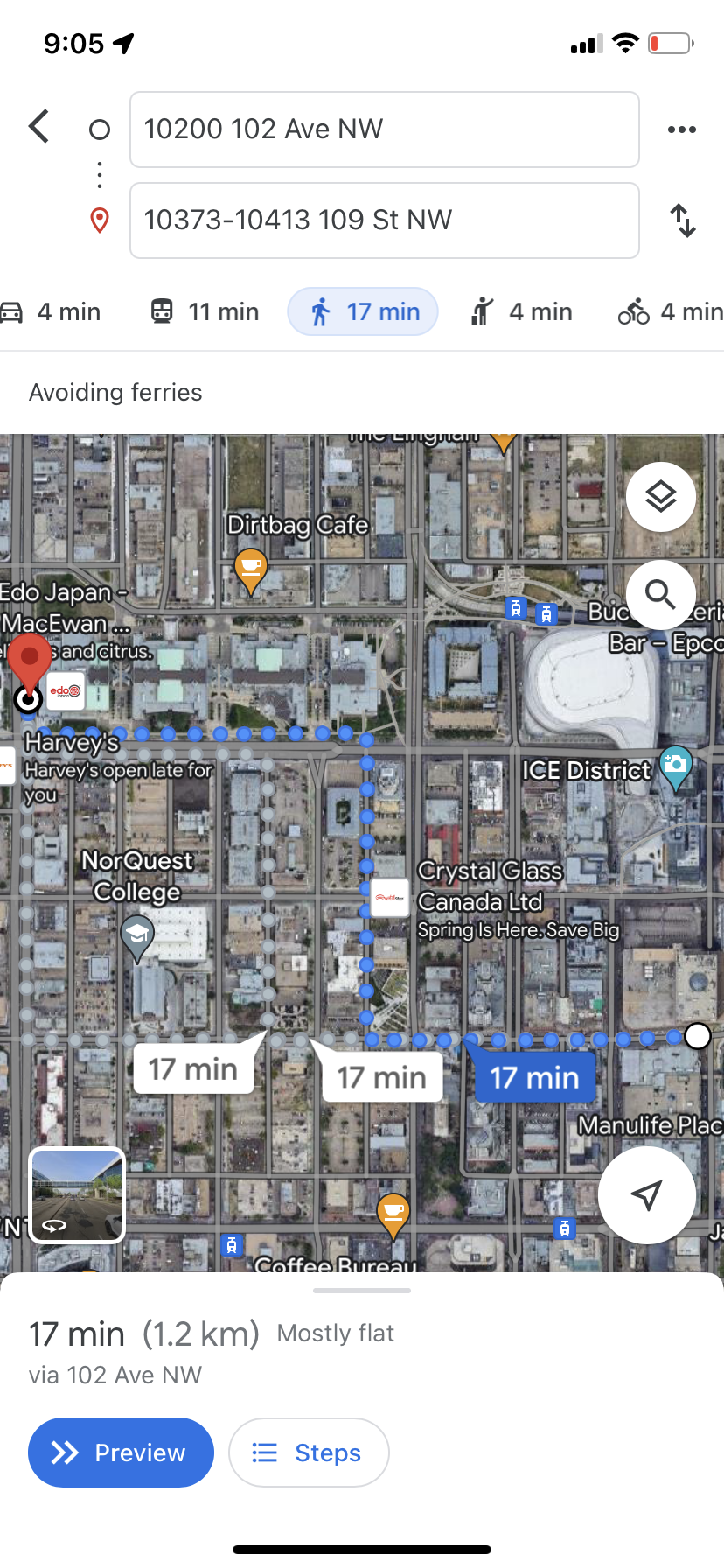Expand the route details sheet handle

pos(362,1290)
